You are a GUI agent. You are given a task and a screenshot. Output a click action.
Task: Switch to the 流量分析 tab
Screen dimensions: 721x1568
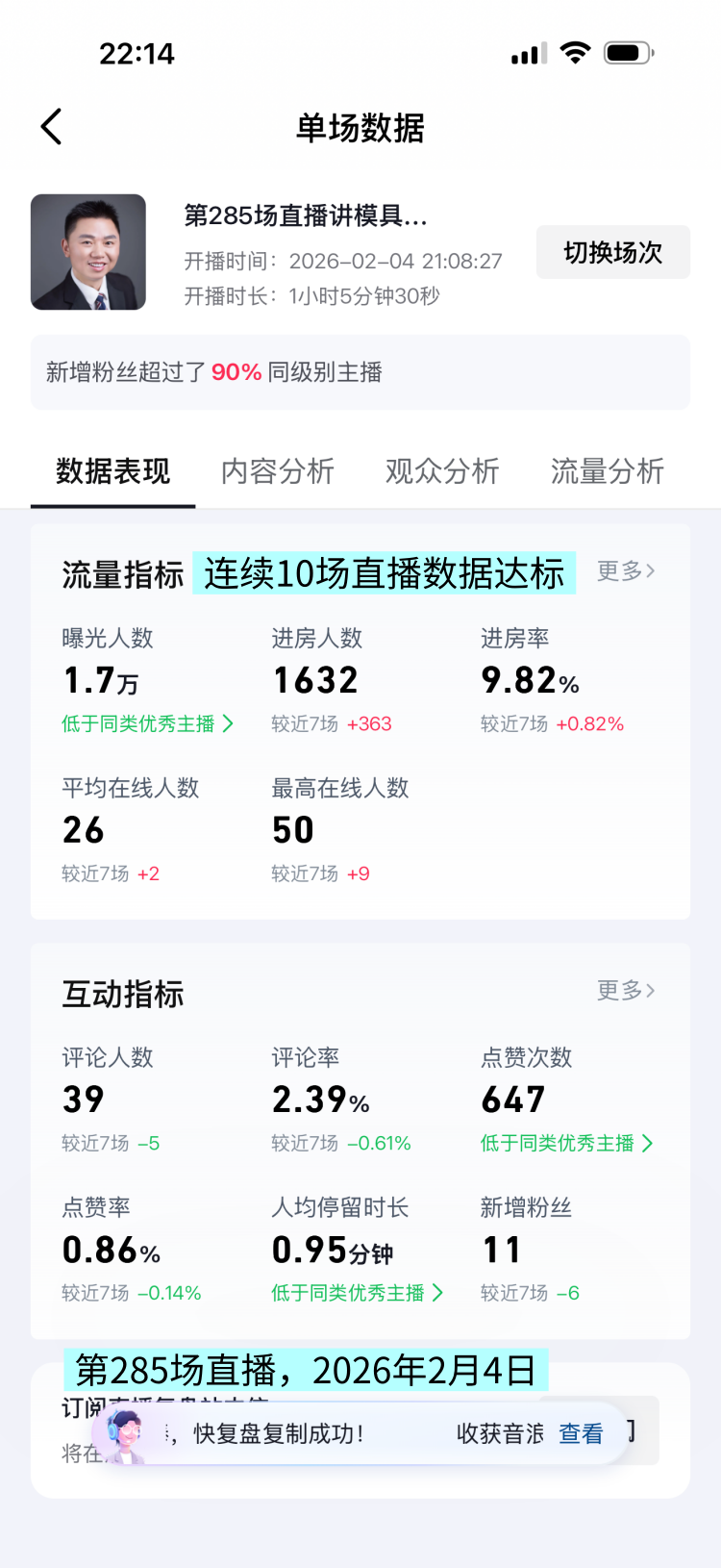[x=607, y=471]
